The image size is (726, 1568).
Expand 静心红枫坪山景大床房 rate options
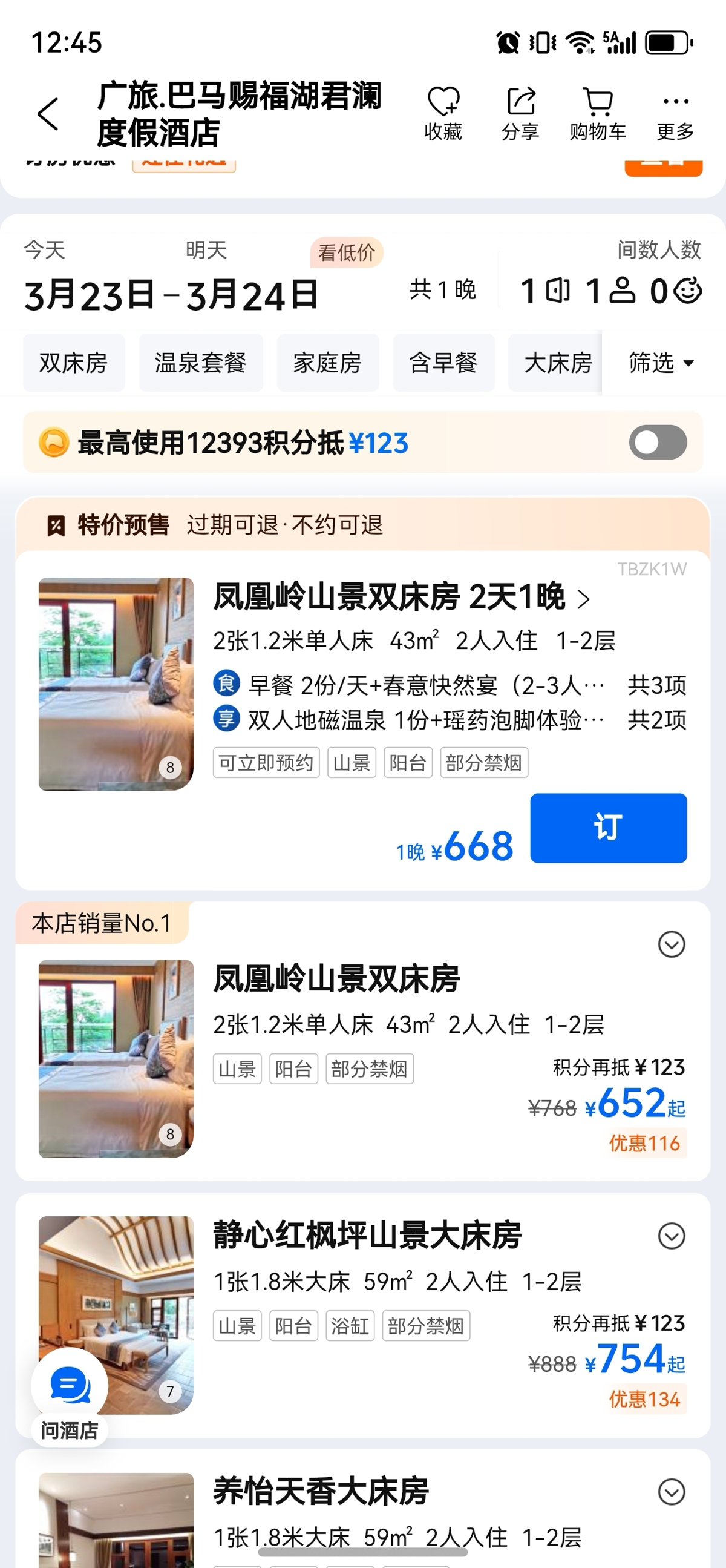(x=672, y=1236)
